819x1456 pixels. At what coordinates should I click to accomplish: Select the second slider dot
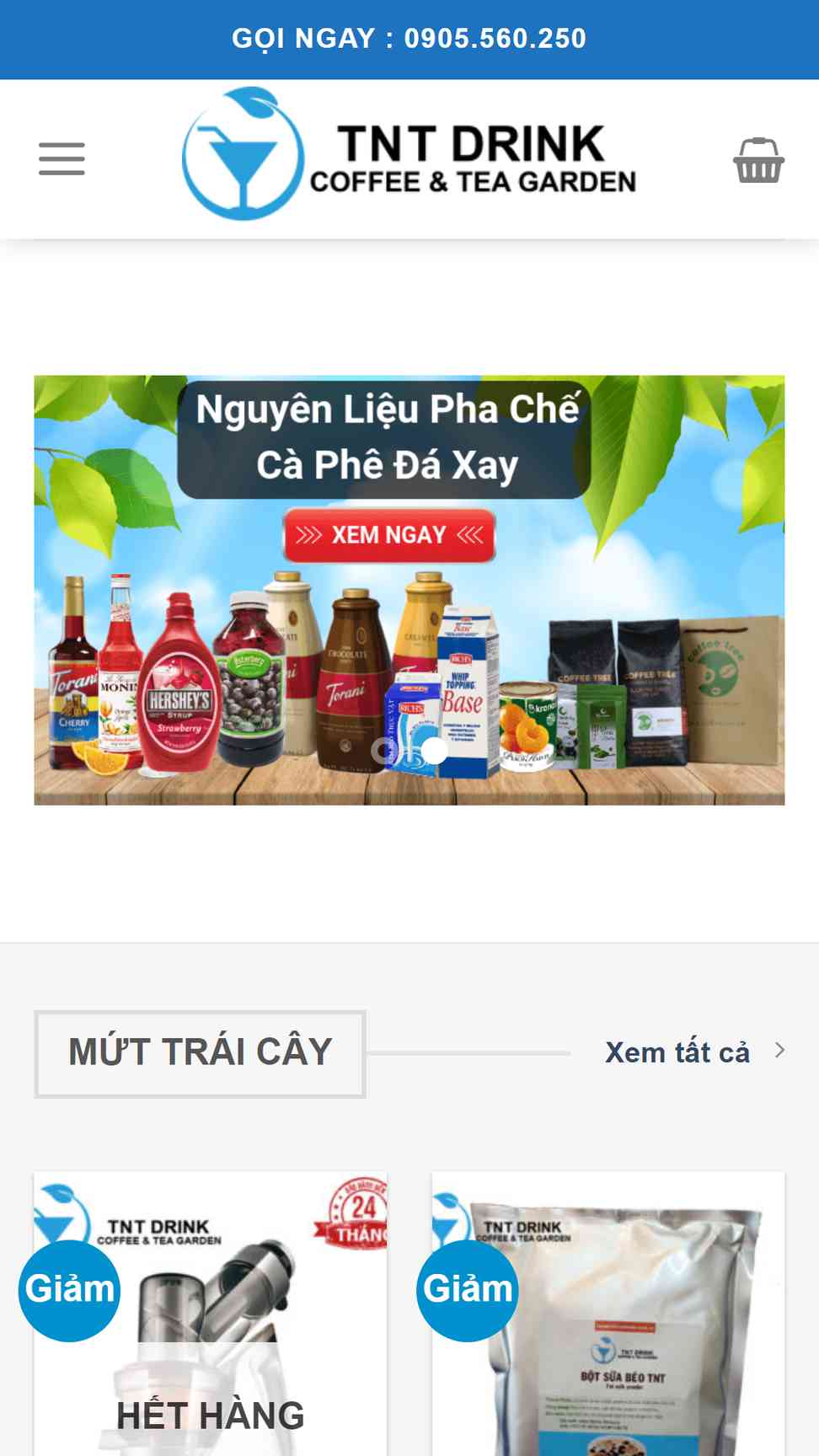coord(434,750)
